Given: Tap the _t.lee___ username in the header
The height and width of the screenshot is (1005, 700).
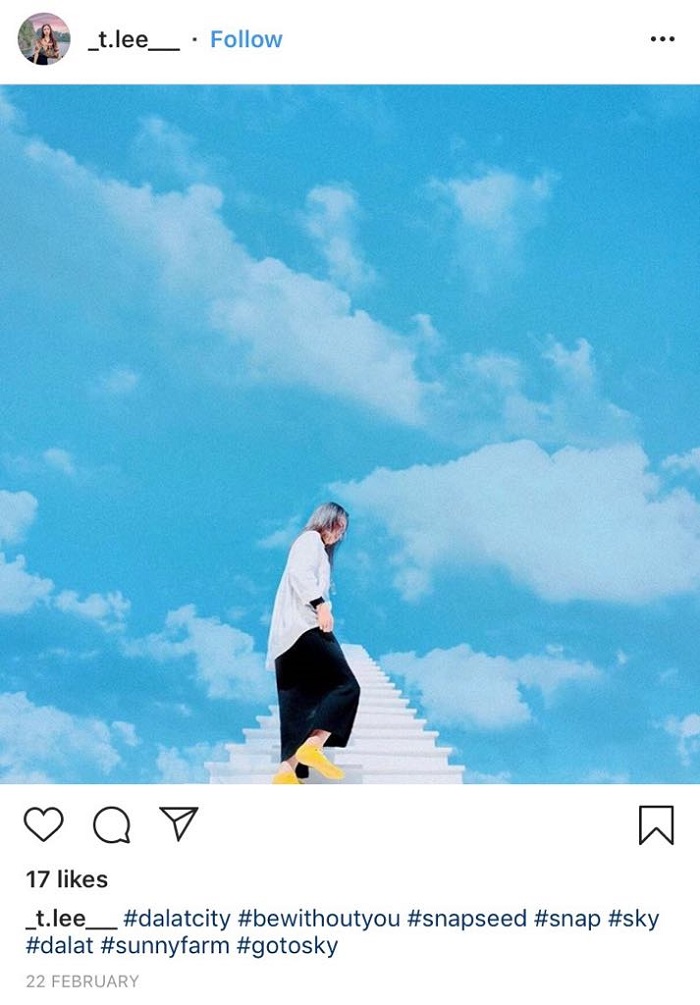Looking at the screenshot, I should (133, 40).
